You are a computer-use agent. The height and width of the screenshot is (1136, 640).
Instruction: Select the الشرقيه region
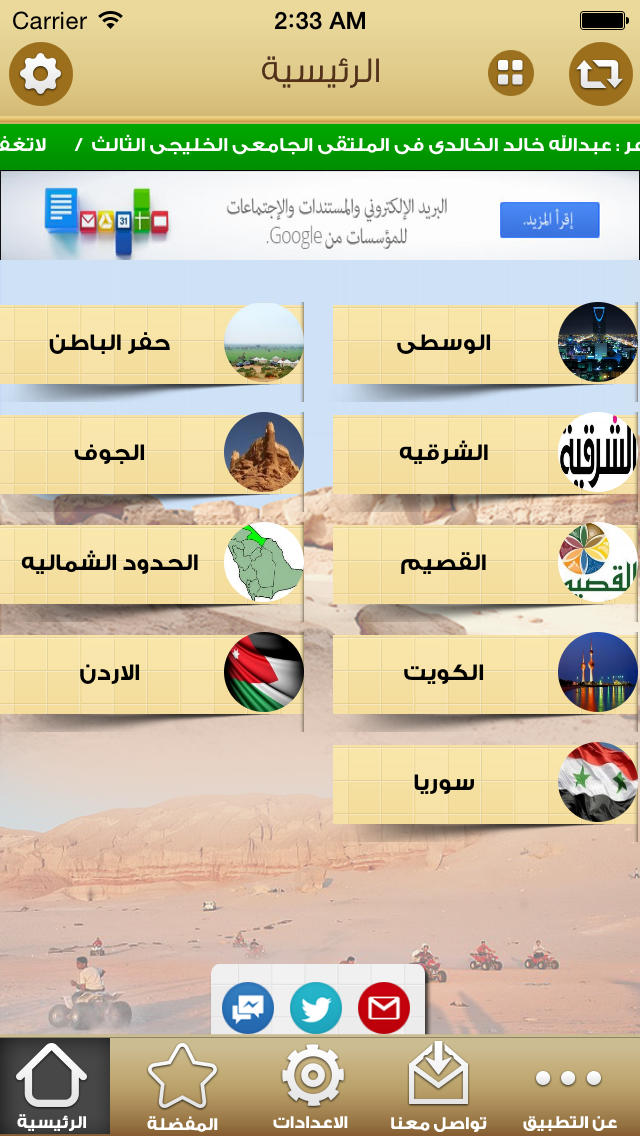click(485, 453)
